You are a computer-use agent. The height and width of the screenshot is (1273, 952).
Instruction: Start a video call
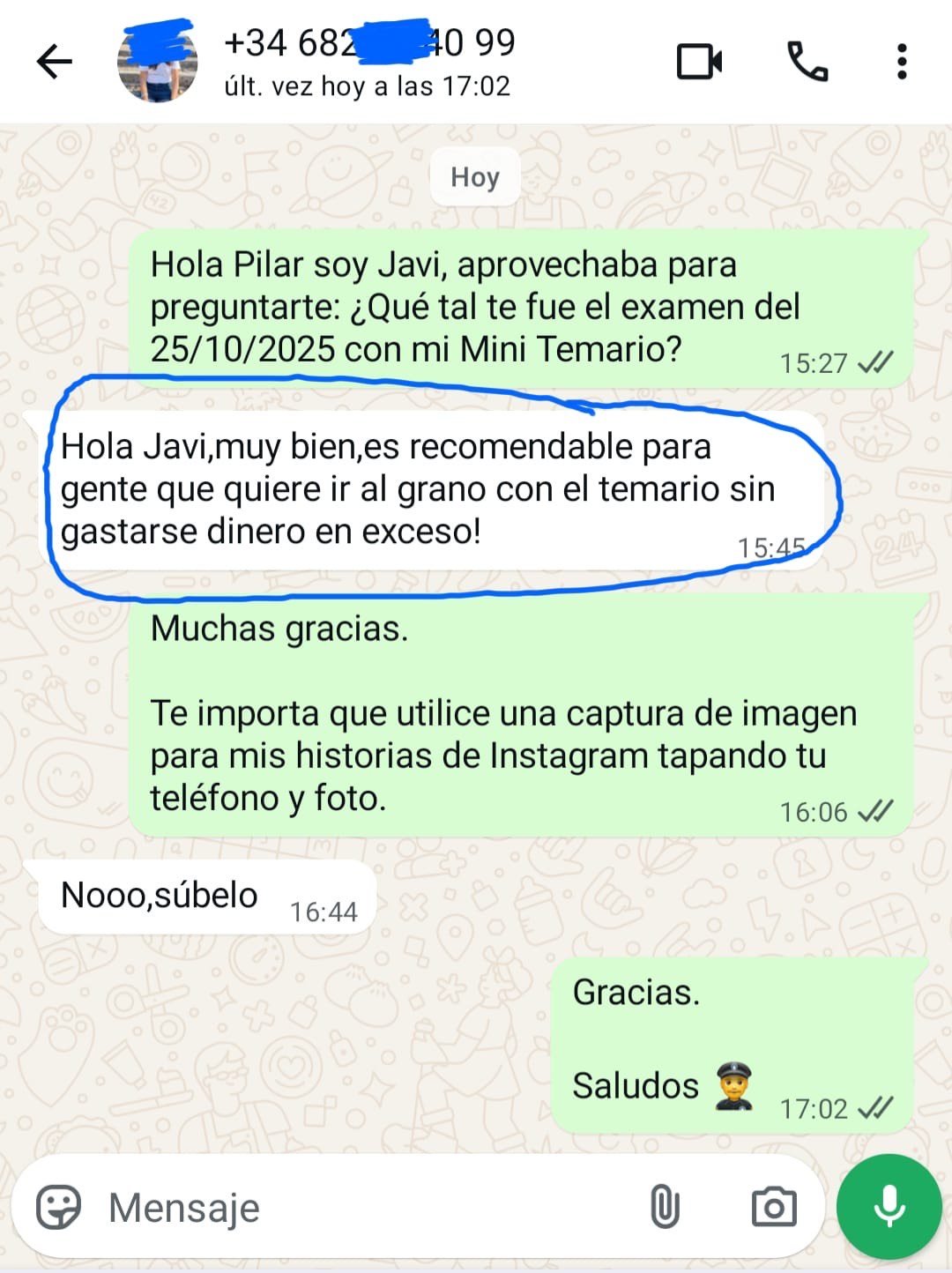[699, 62]
